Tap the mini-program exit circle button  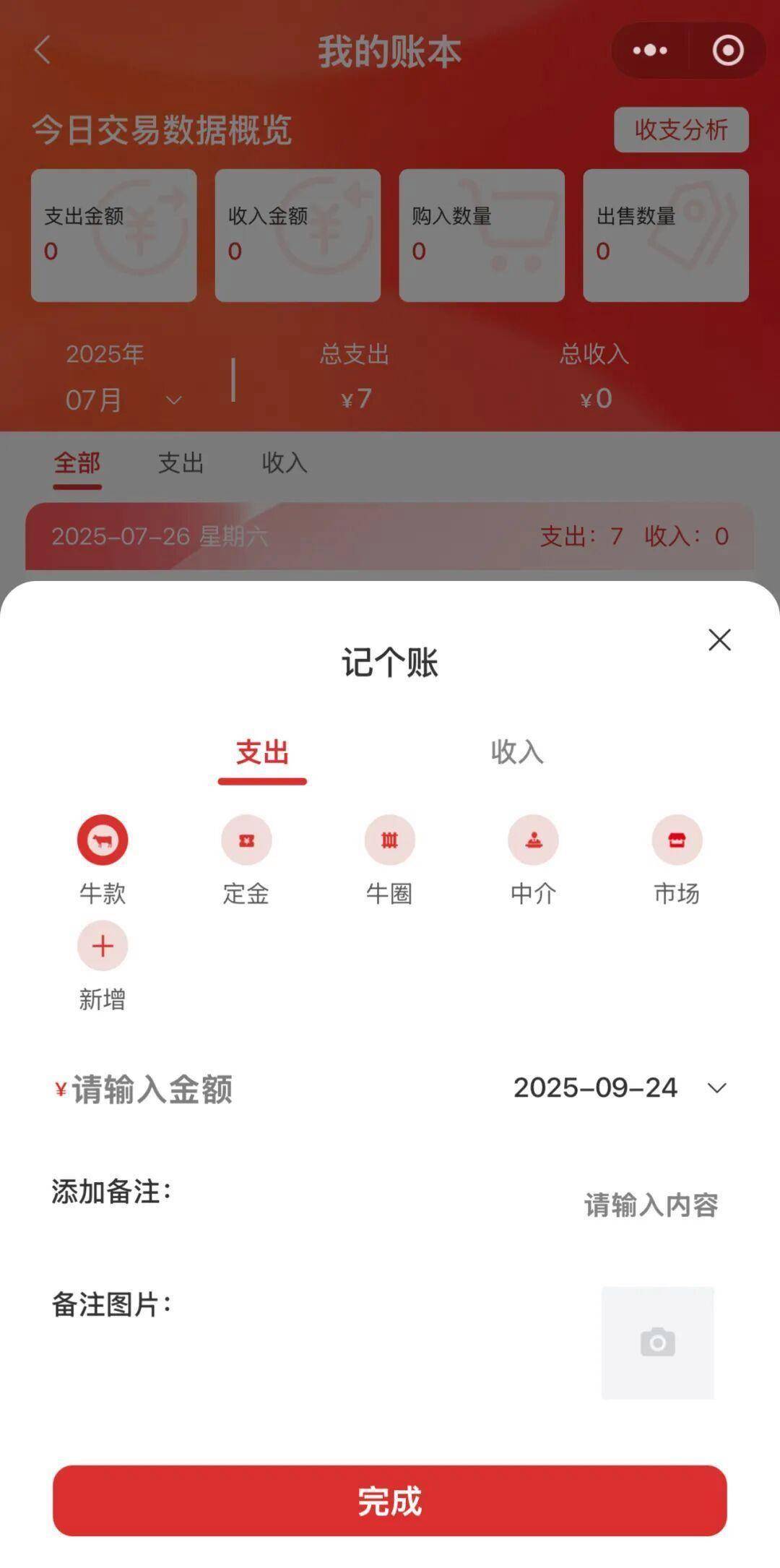(x=729, y=49)
